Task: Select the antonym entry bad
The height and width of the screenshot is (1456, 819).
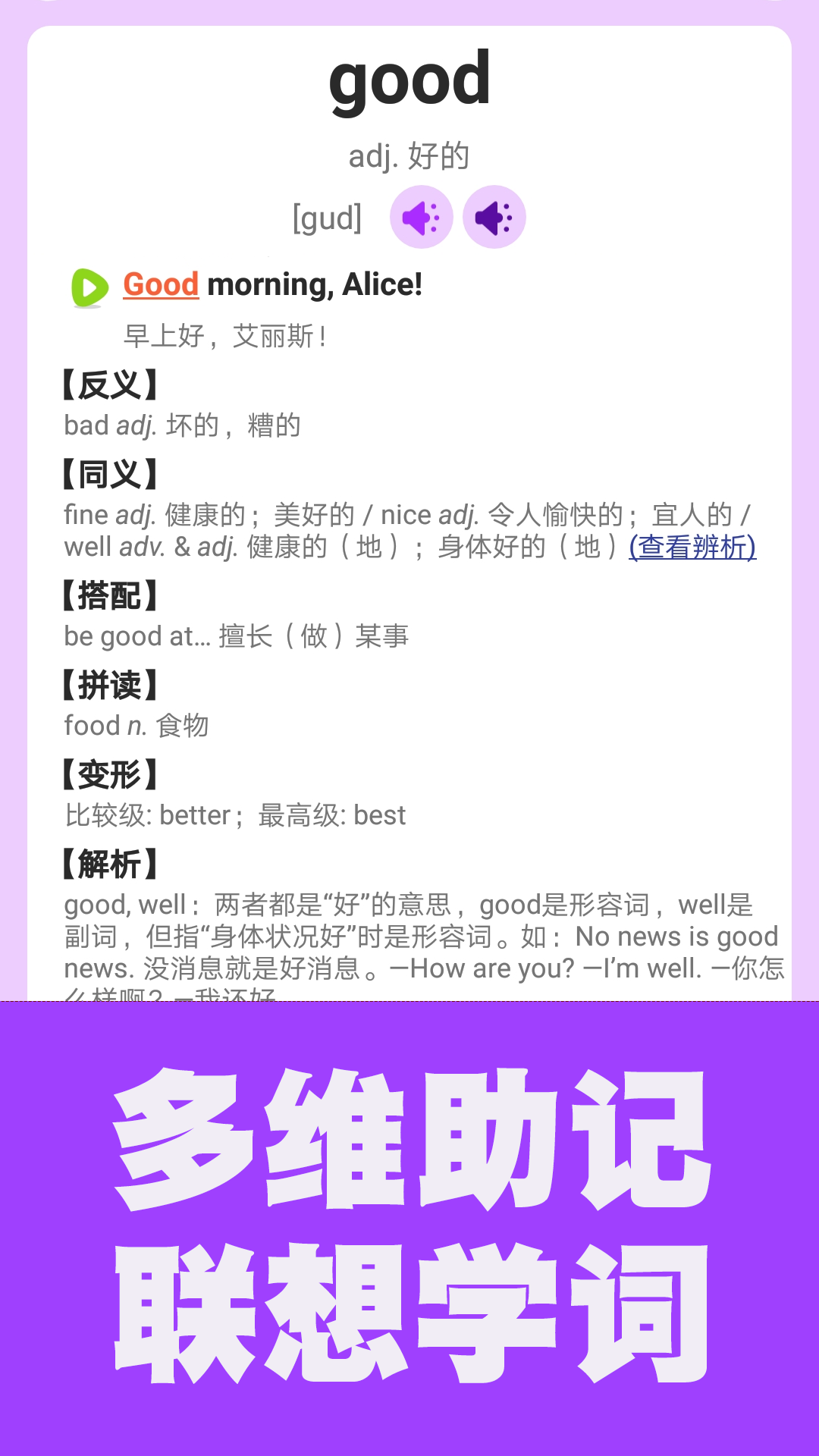Action: (86, 425)
